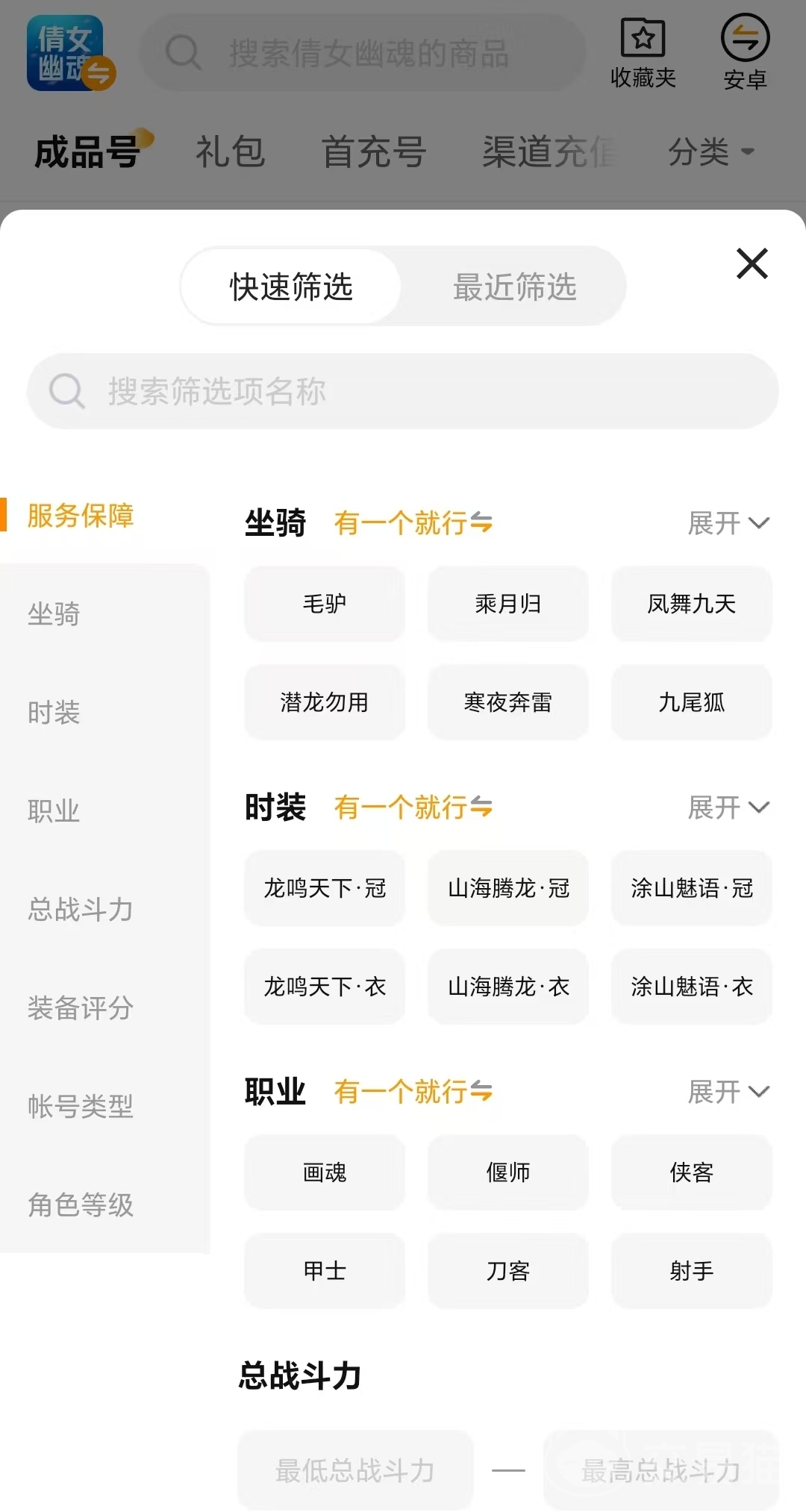
Task: Pick the 龙鸣天下·冠 costume chip
Action: tap(325, 888)
